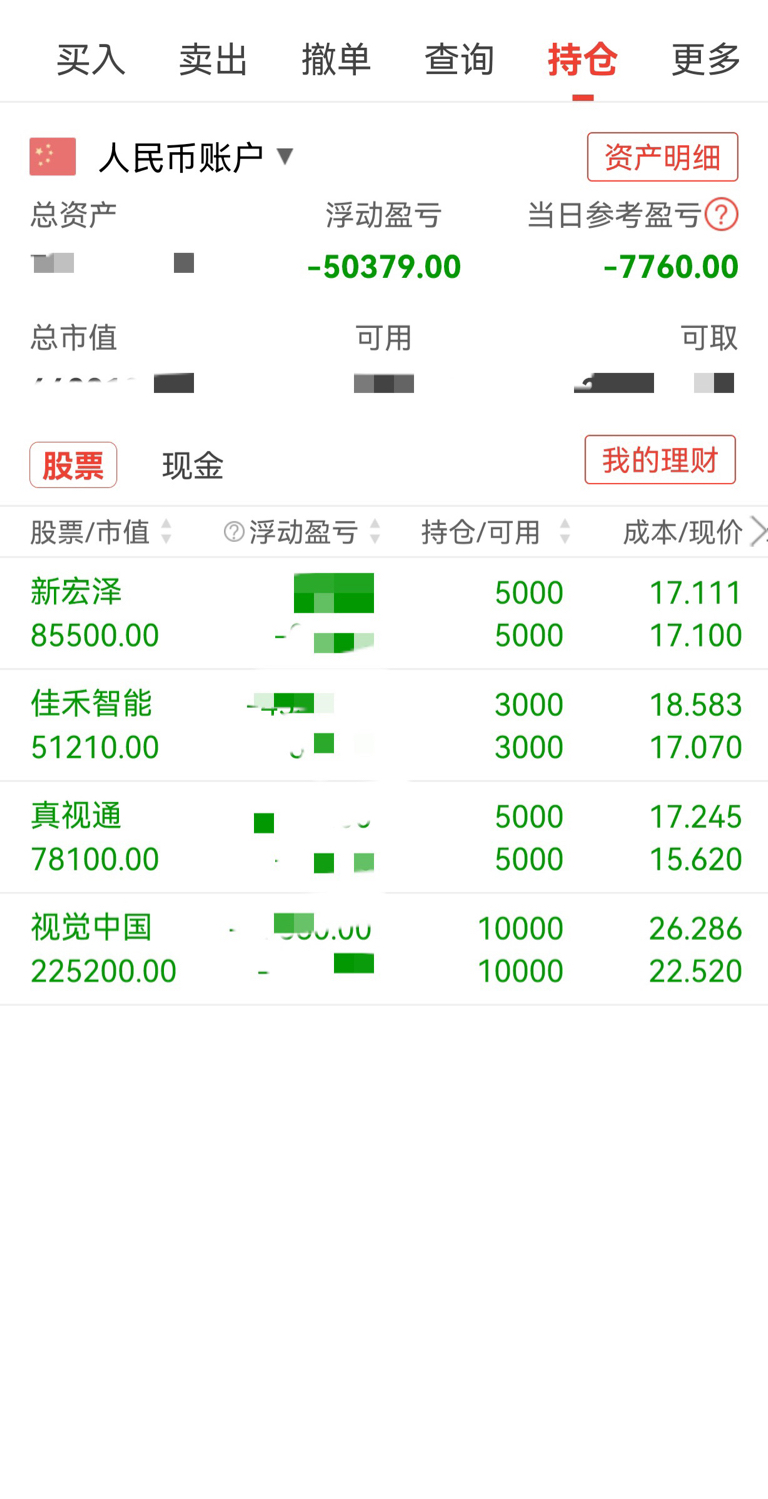
Task: Select the 持仓 tab
Action: click(582, 60)
